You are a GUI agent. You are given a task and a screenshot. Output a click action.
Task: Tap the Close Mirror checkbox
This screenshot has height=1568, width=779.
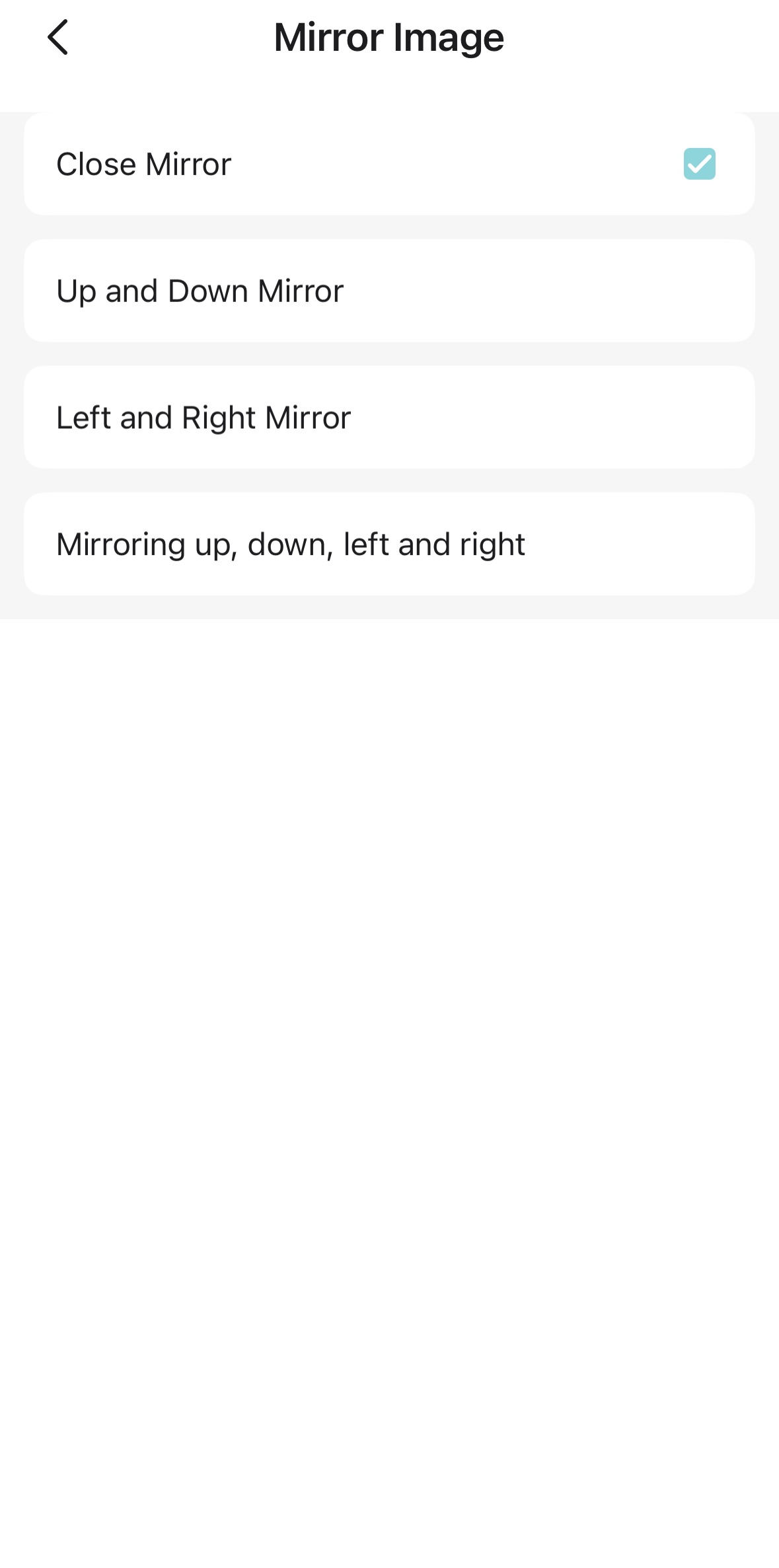coord(699,164)
